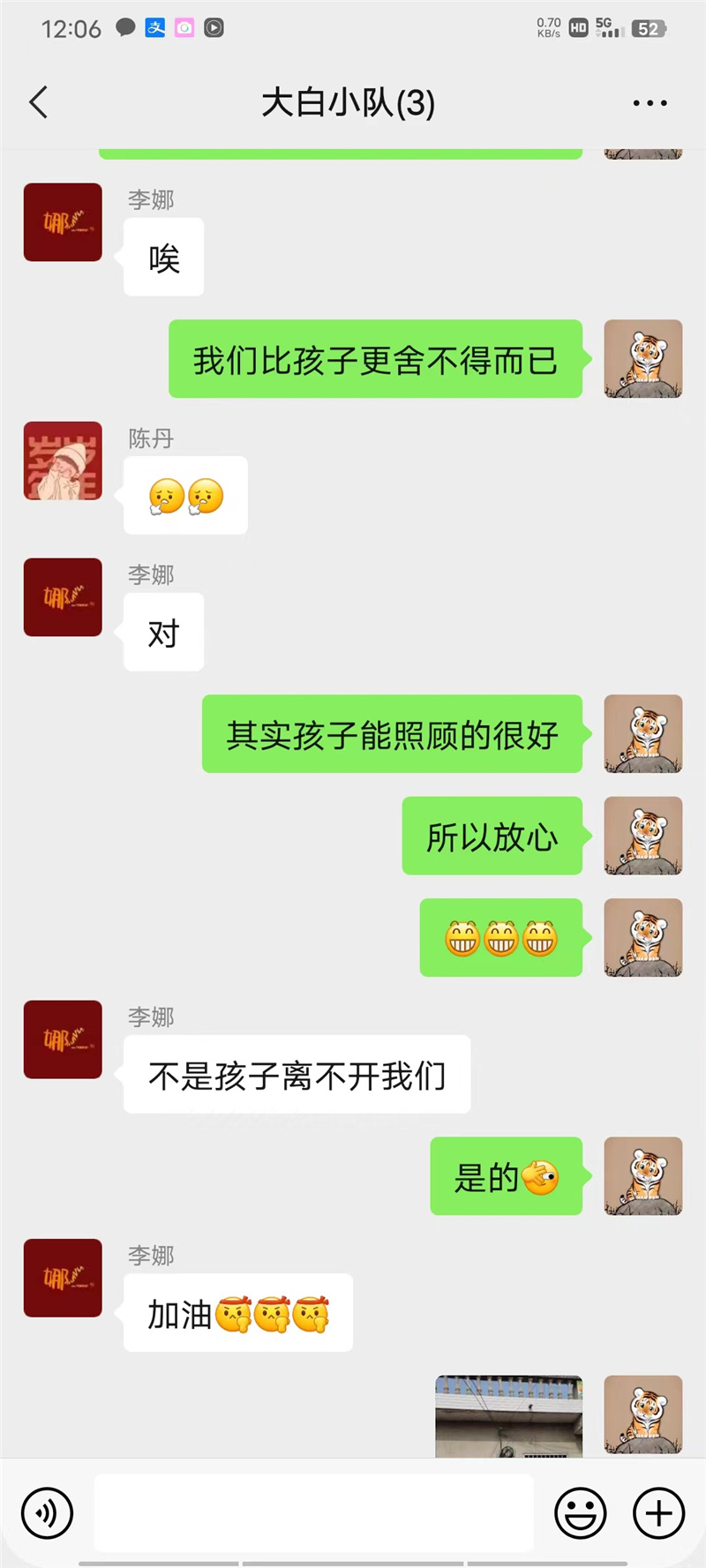Open 陈丹's profile avatar
The height and width of the screenshot is (1568, 706).
[x=63, y=461]
